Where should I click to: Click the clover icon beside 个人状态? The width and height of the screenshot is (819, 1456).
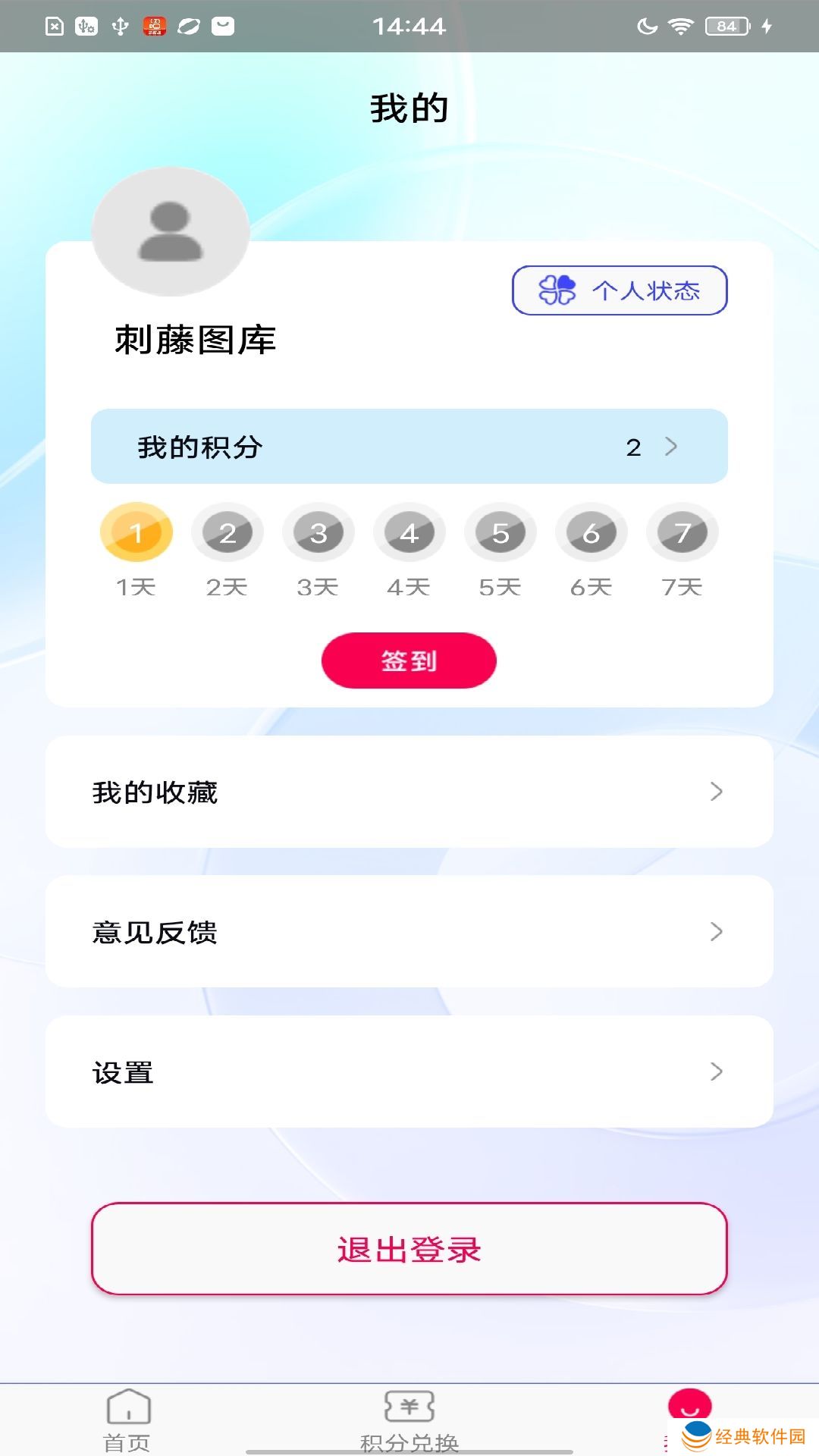pyautogui.click(x=559, y=289)
